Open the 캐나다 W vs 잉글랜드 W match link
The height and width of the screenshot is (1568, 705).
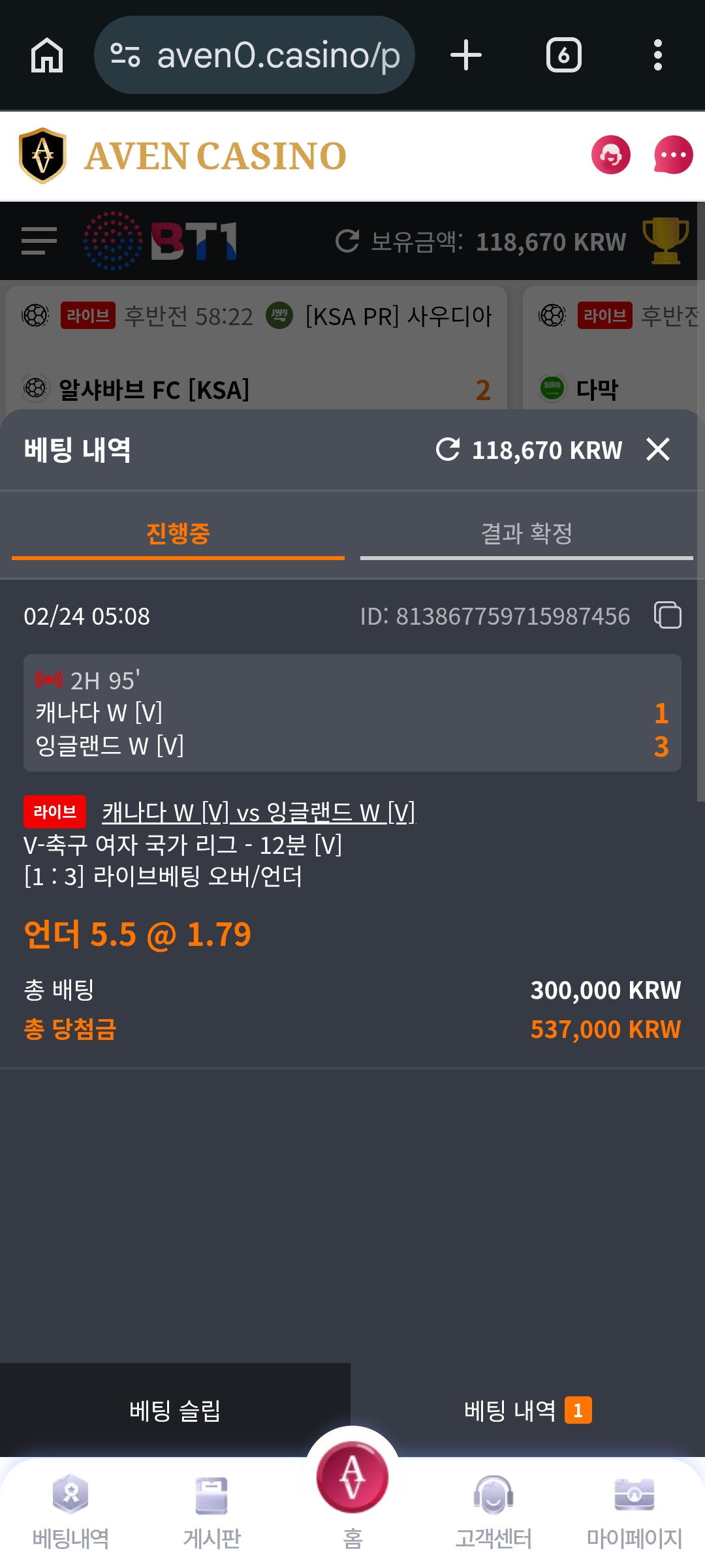tap(258, 813)
